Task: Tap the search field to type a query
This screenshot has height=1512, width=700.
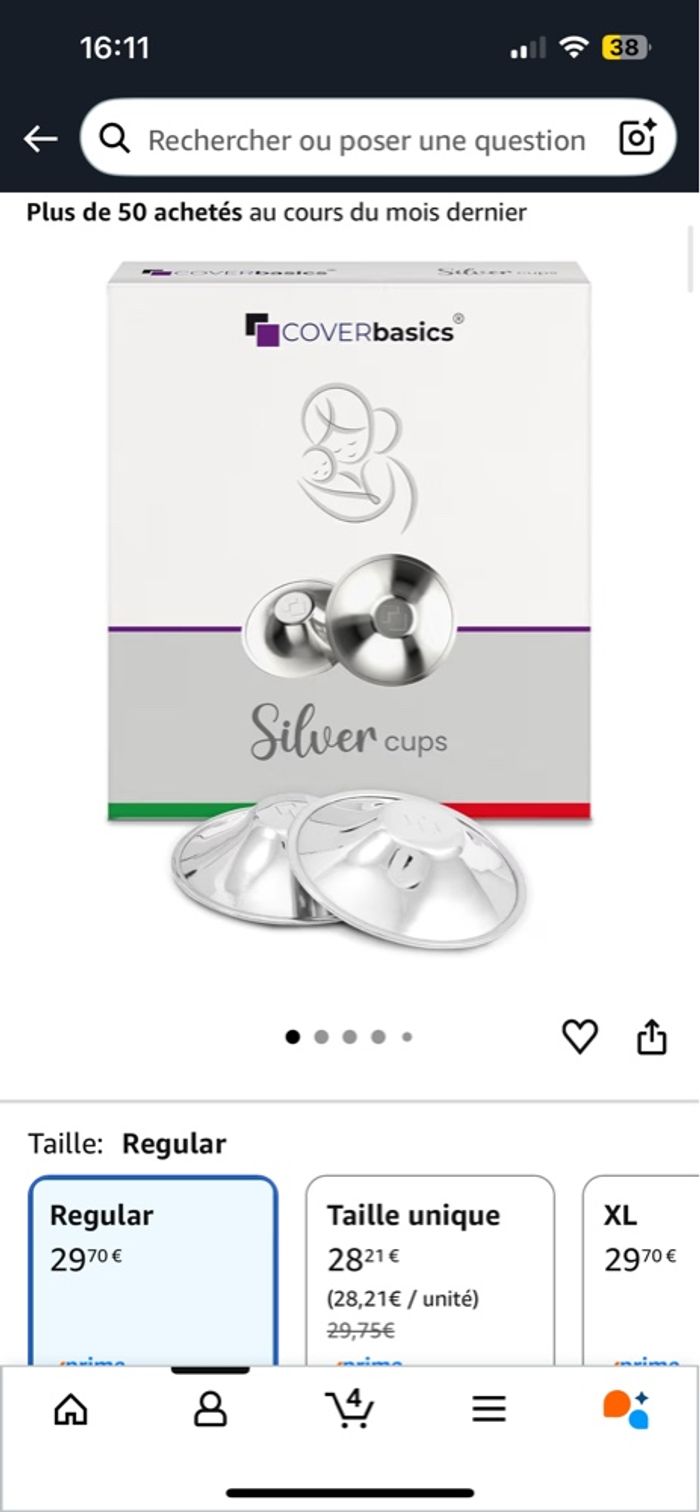Action: tap(365, 140)
